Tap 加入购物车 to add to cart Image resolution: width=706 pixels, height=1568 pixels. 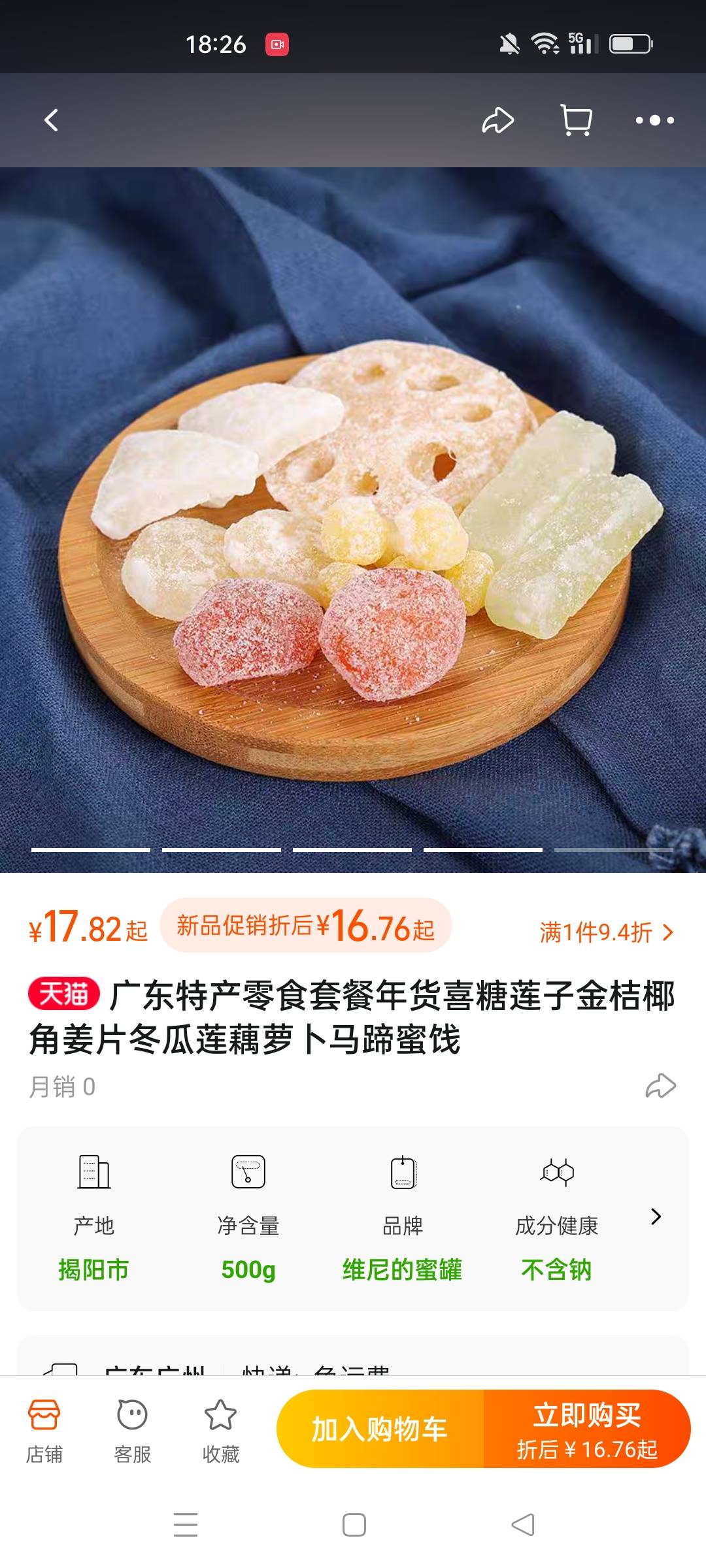pos(380,1429)
